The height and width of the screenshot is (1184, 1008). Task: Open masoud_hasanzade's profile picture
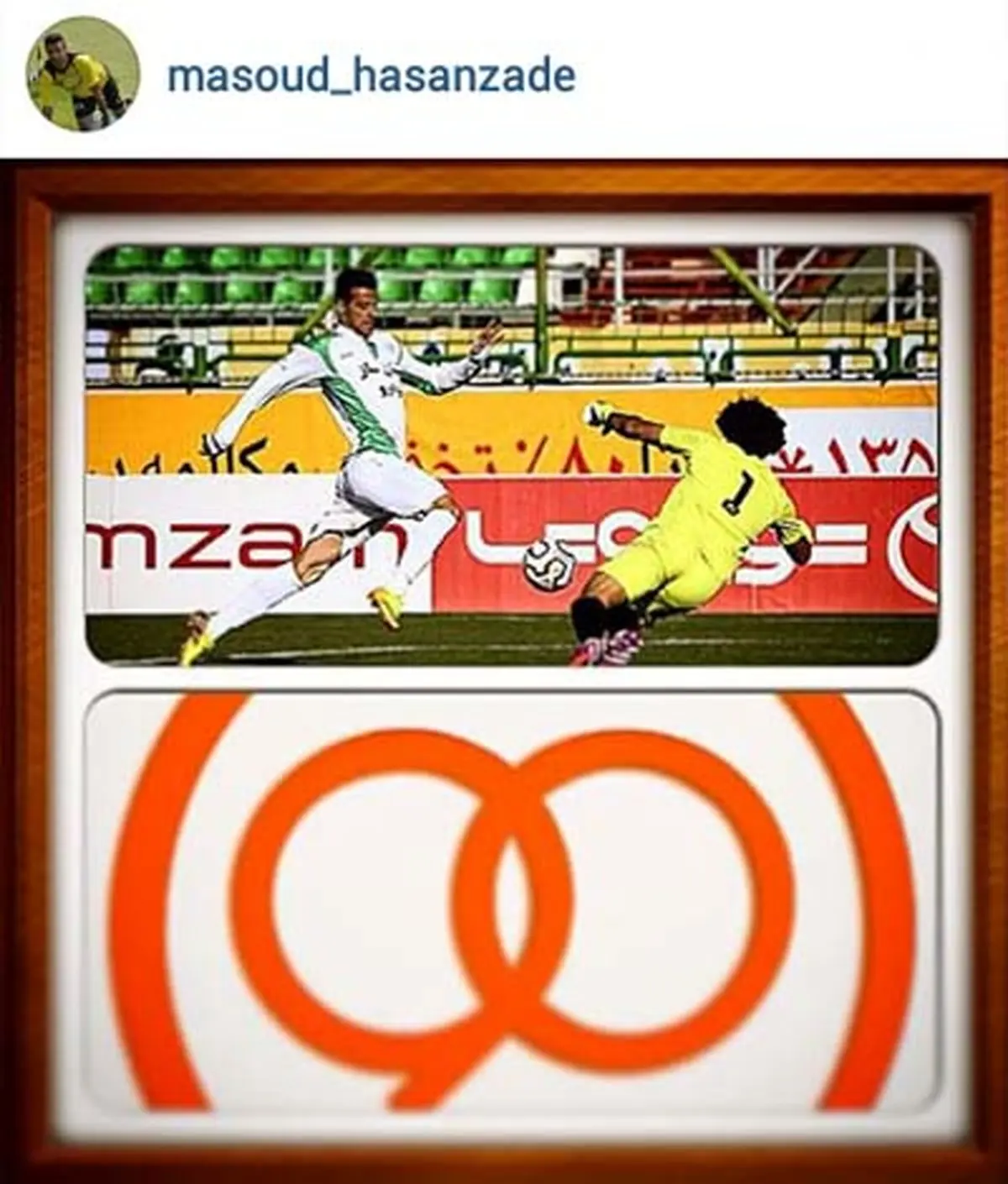(x=81, y=78)
